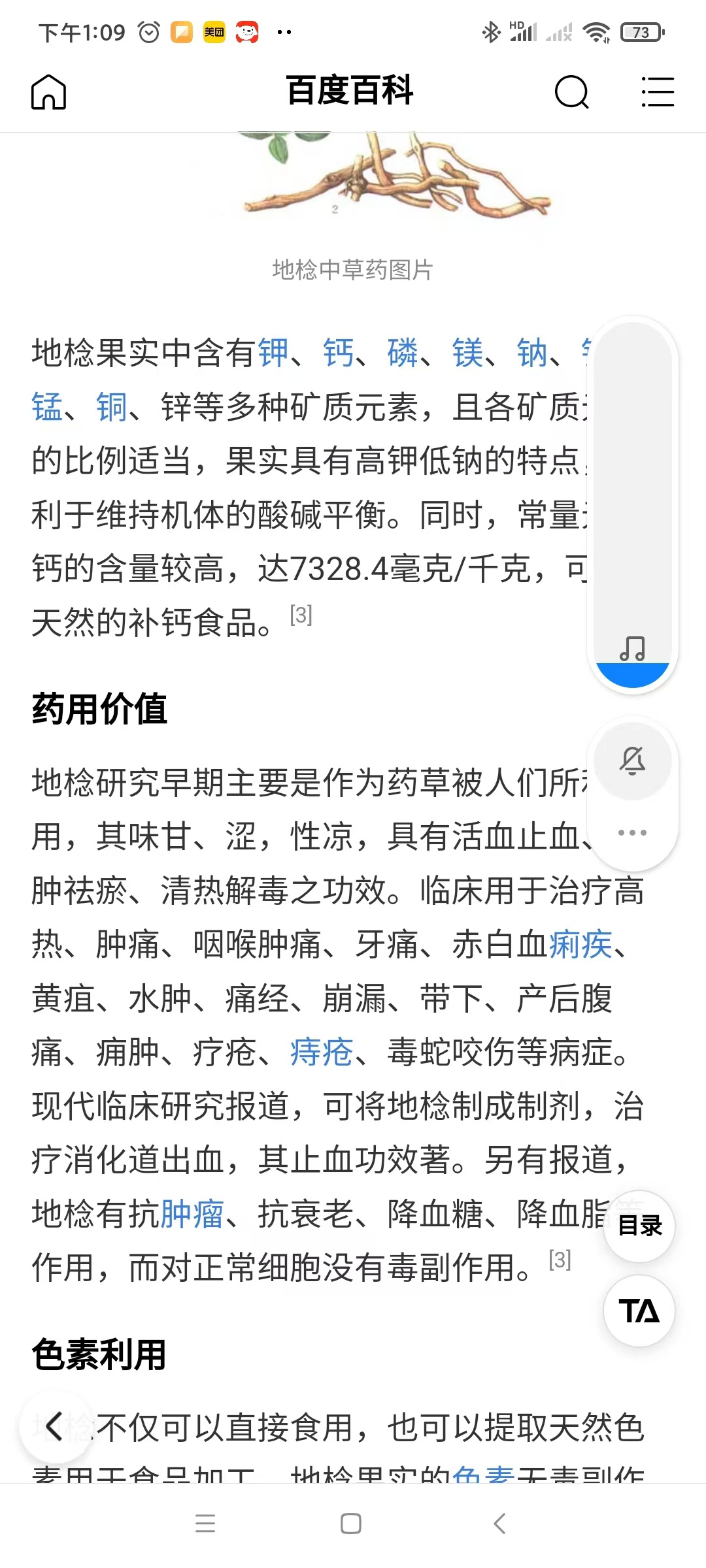Open more volume options (three dots)

click(x=632, y=832)
